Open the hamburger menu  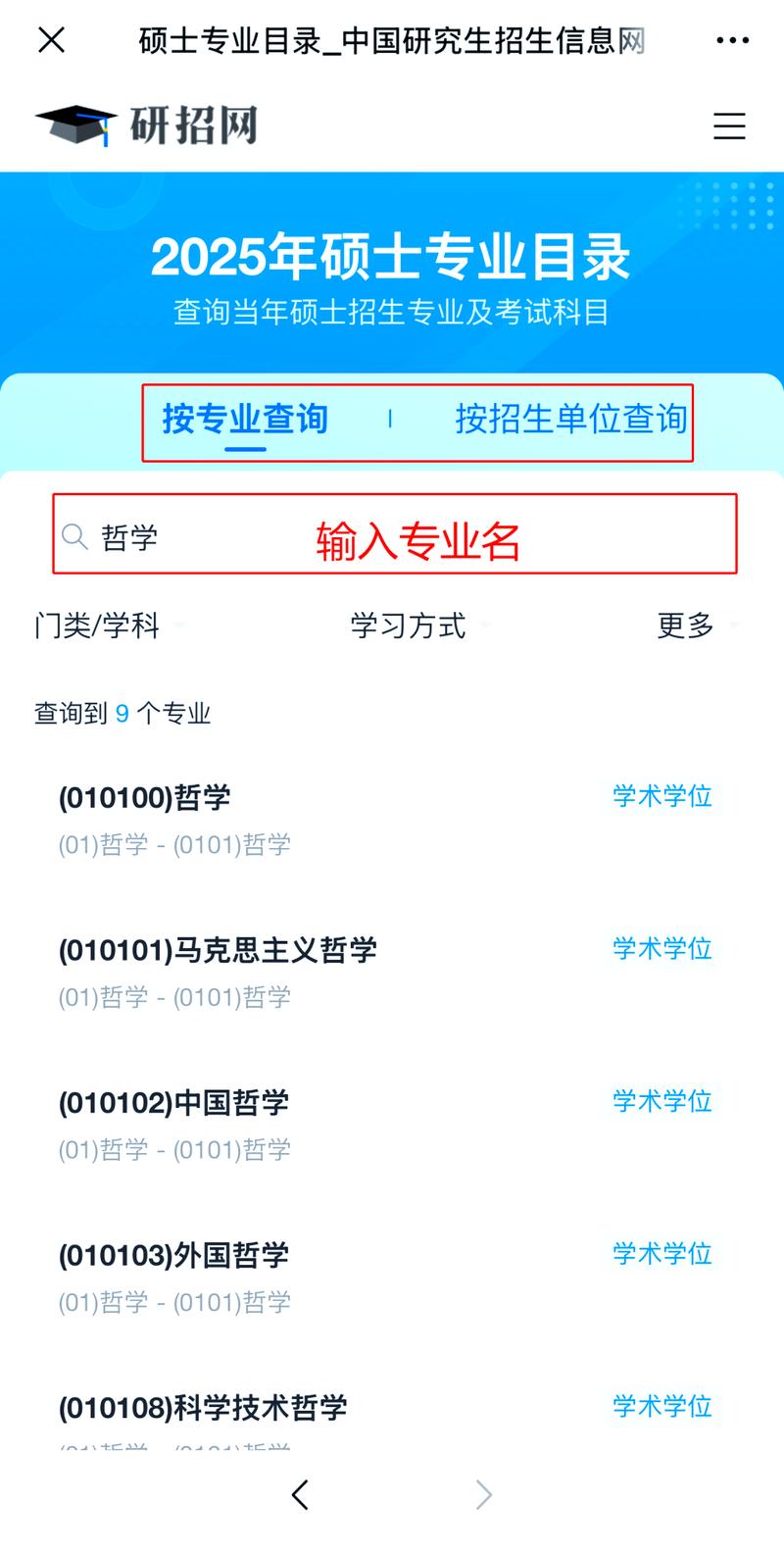pos(729,127)
